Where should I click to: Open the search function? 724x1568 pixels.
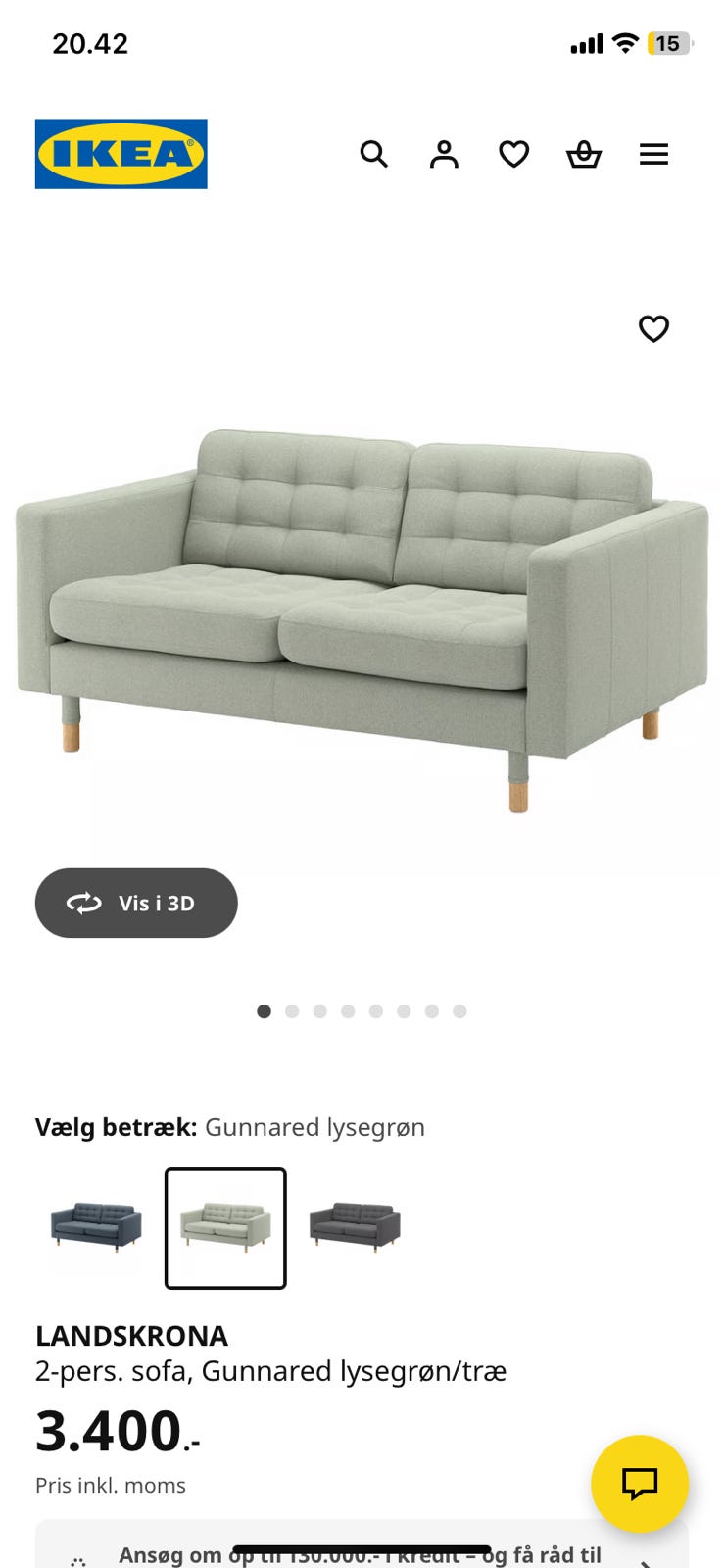(373, 154)
